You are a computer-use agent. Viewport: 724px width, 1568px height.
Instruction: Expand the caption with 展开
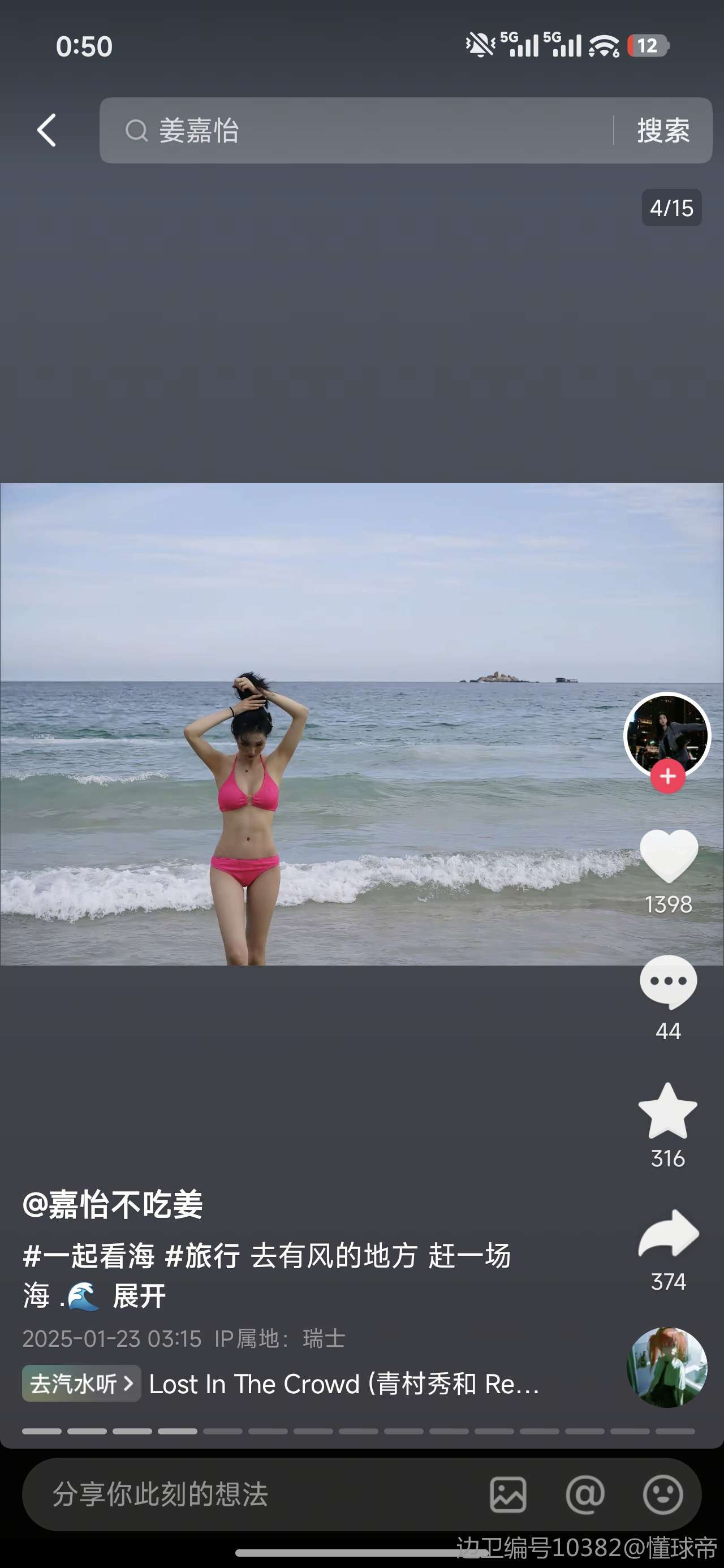[140, 1296]
